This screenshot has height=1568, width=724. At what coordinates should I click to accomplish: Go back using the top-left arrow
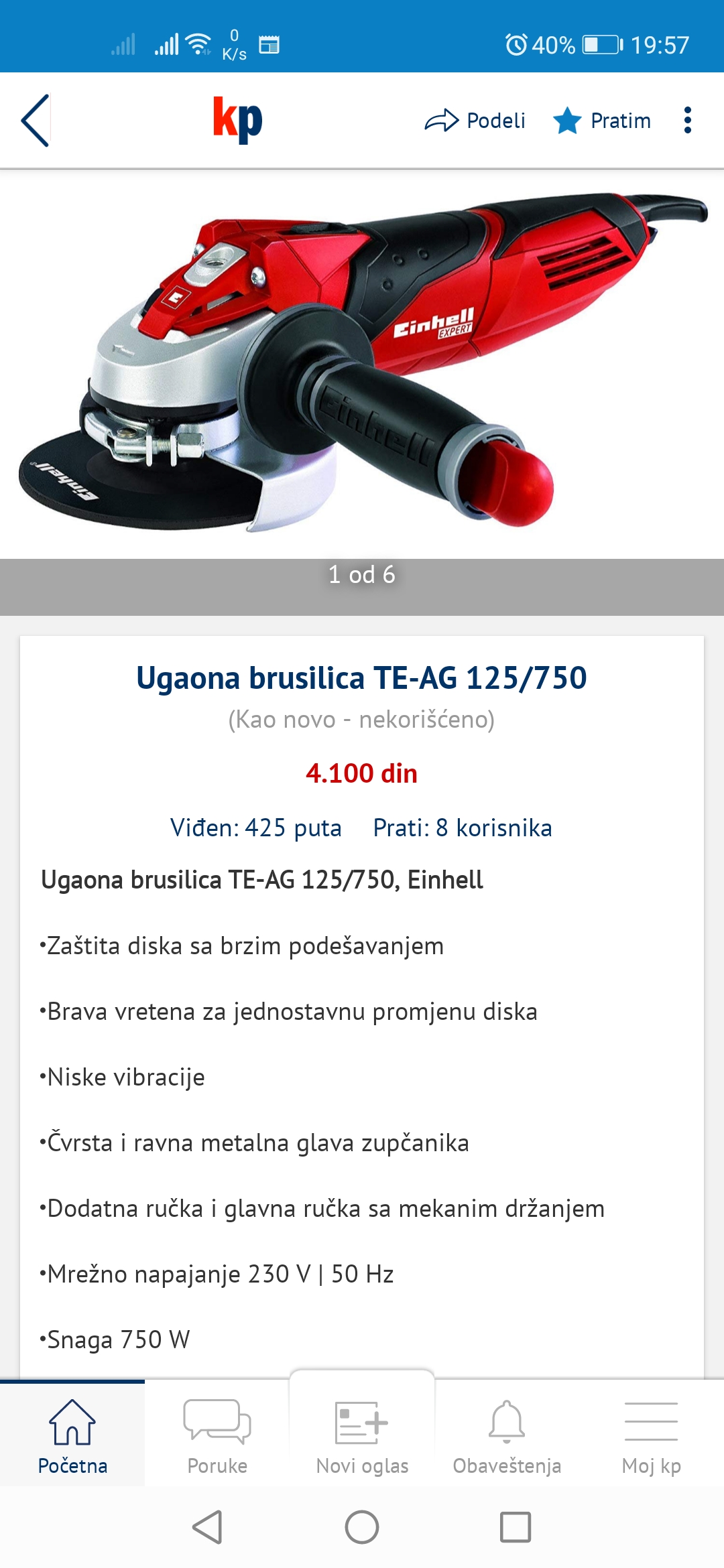[x=36, y=121]
